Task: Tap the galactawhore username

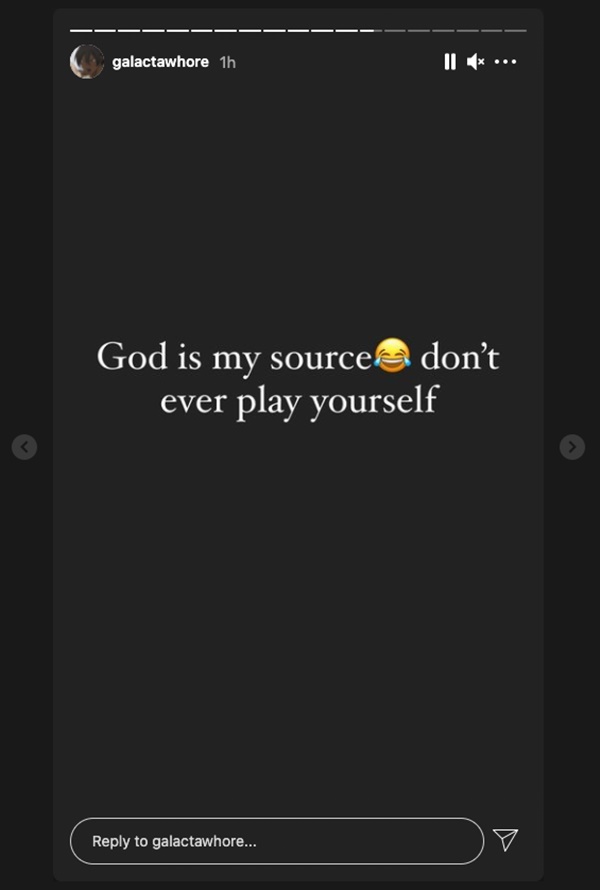Action: coord(160,62)
